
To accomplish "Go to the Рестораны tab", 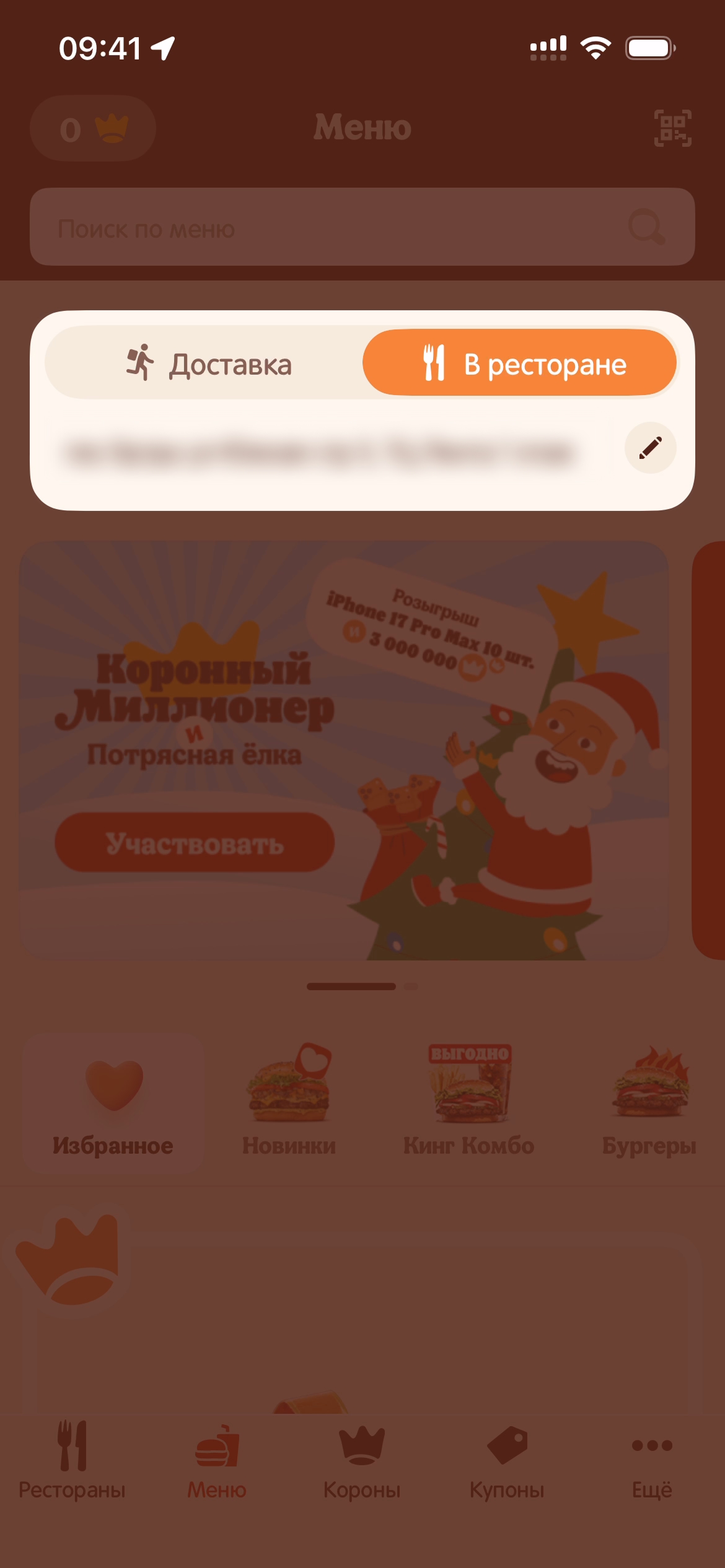I will [72, 1462].
